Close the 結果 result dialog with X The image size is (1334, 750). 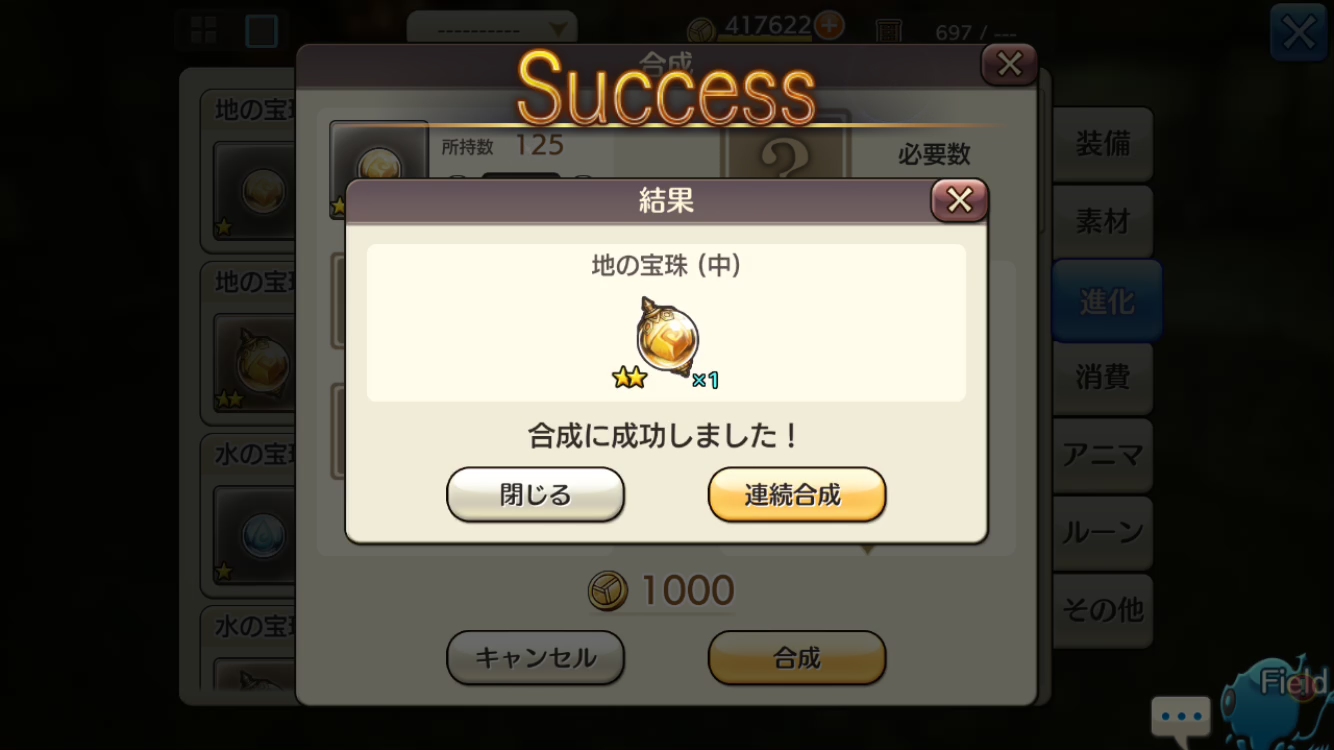coord(959,201)
